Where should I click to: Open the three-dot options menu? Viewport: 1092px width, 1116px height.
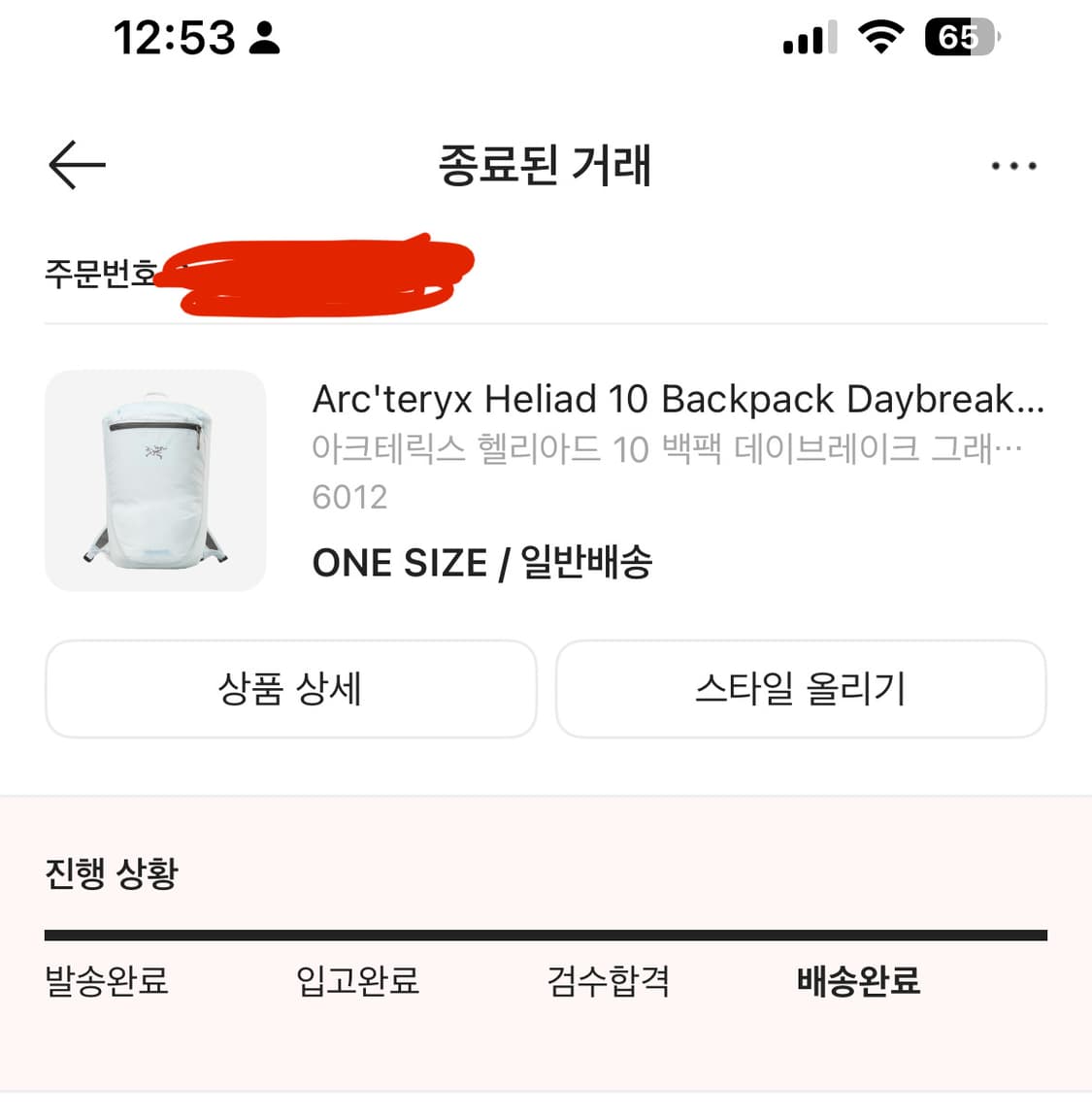(1012, 166)
